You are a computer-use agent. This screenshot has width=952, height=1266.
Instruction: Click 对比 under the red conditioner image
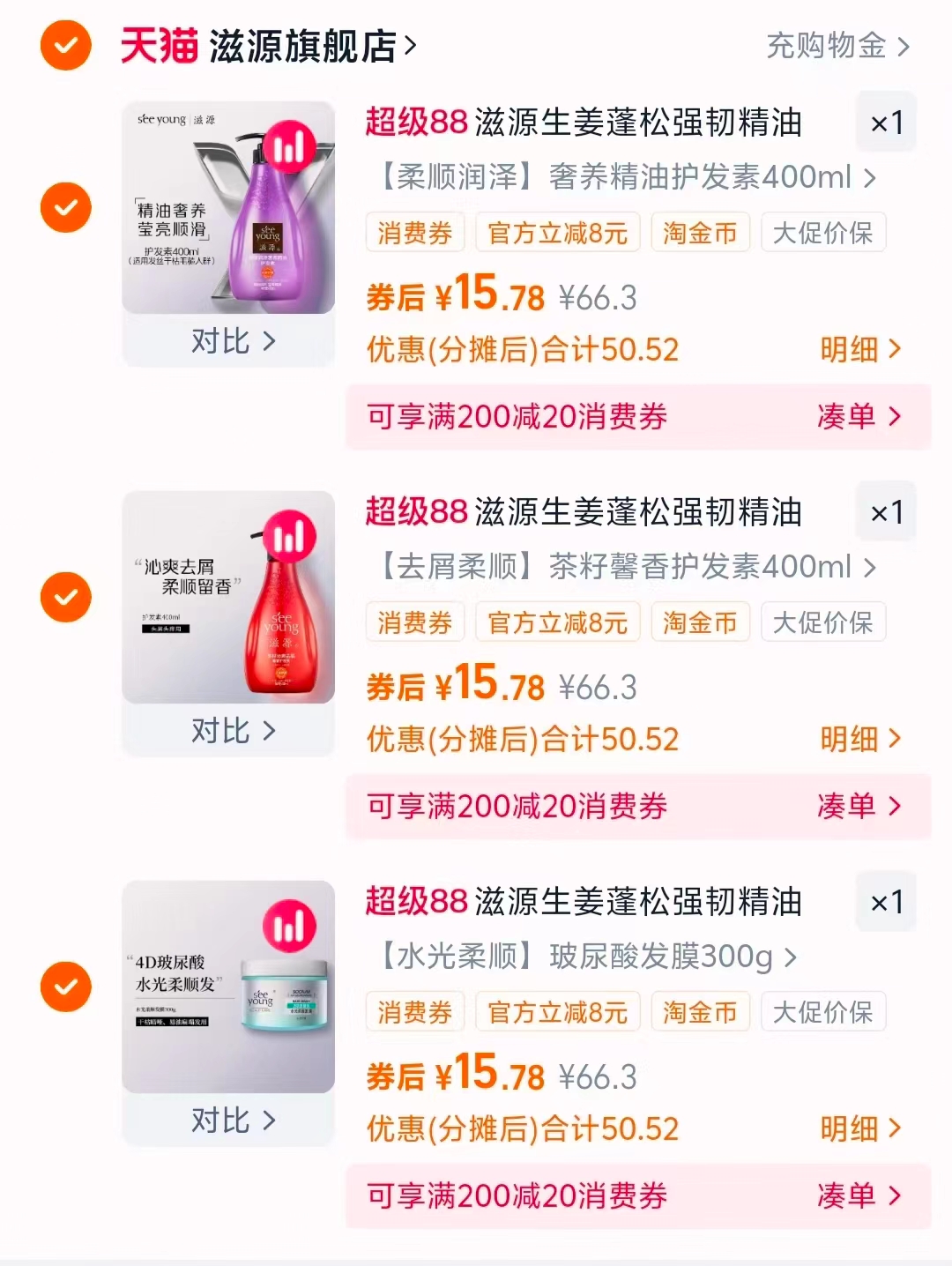click(x=227, y=729)
